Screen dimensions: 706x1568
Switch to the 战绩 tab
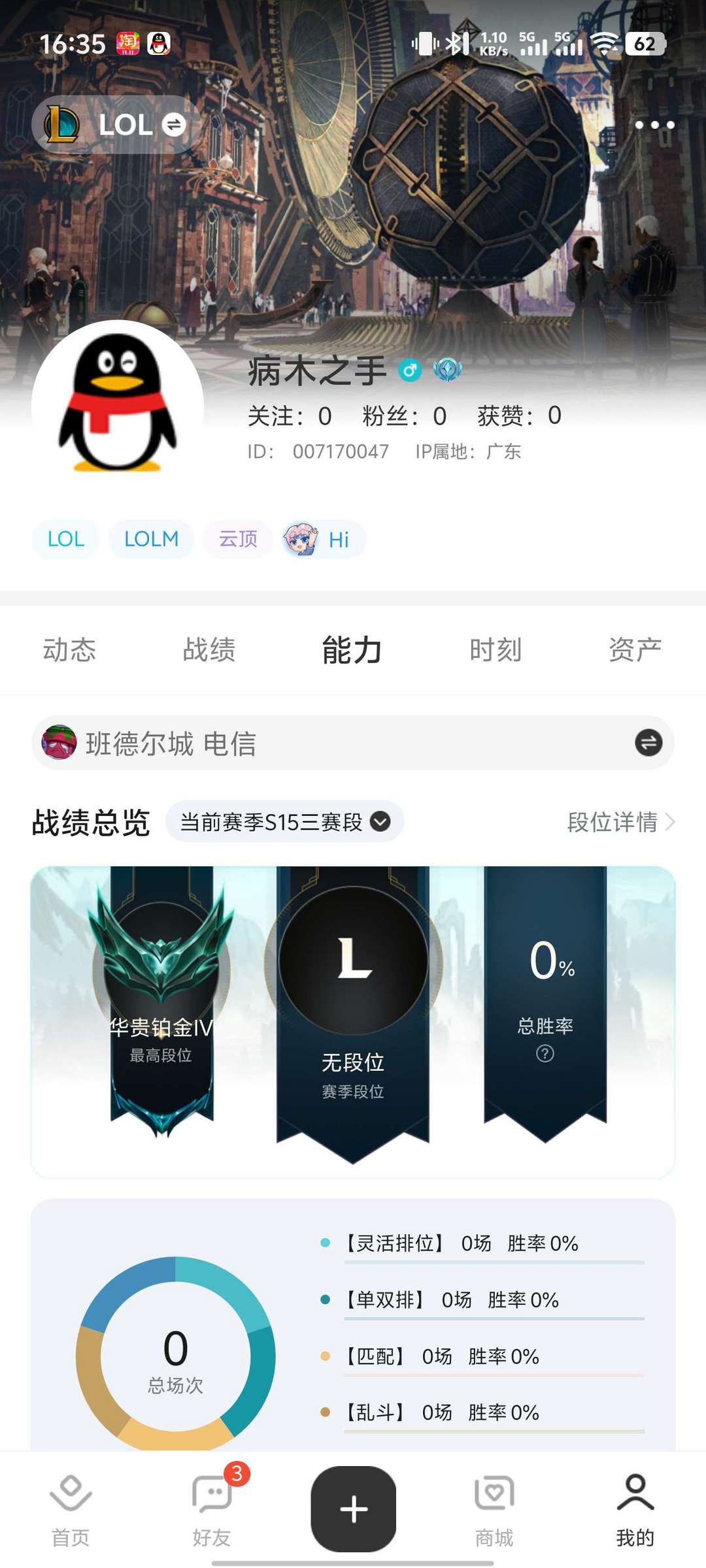click(209, 650)
